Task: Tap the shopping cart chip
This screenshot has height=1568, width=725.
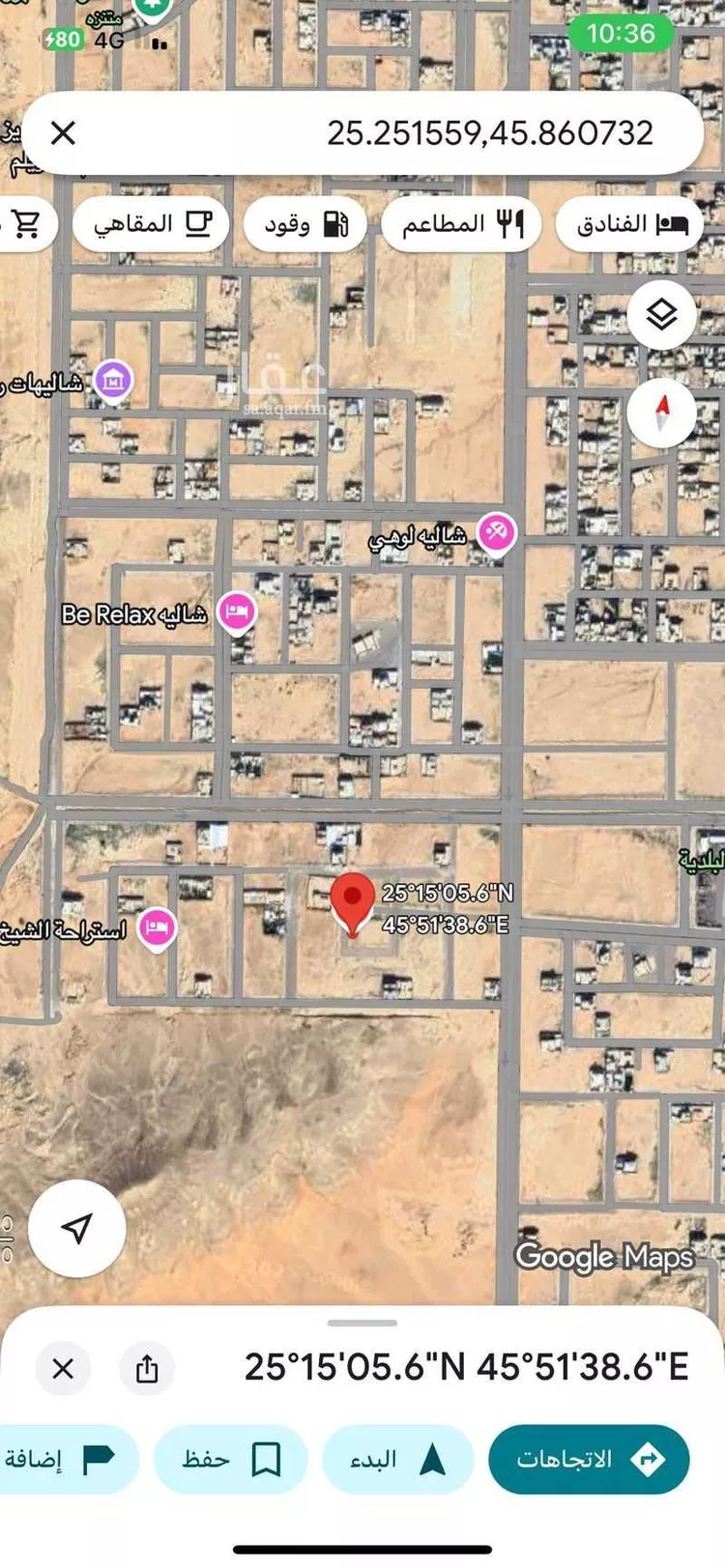Action: click(x=26, y=225)
